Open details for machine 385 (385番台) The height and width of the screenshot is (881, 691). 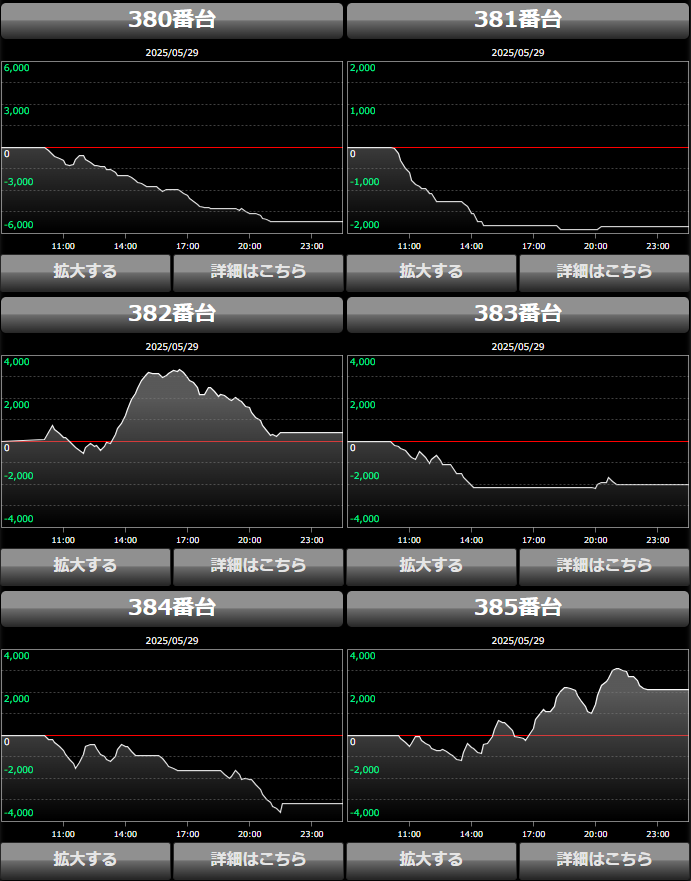click(604, 859)
